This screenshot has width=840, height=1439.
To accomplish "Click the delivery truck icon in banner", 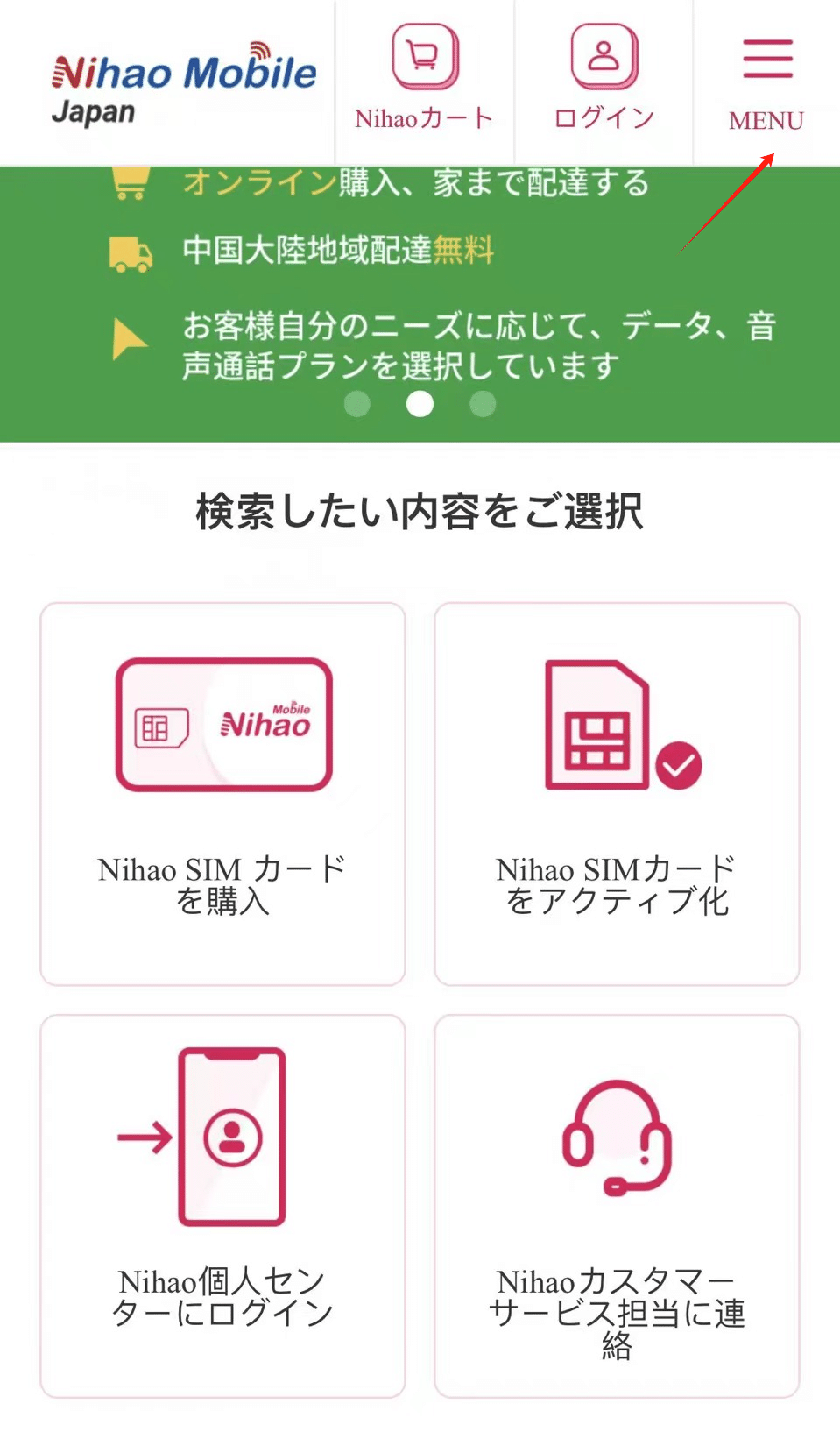I will [x=129, y=252].
